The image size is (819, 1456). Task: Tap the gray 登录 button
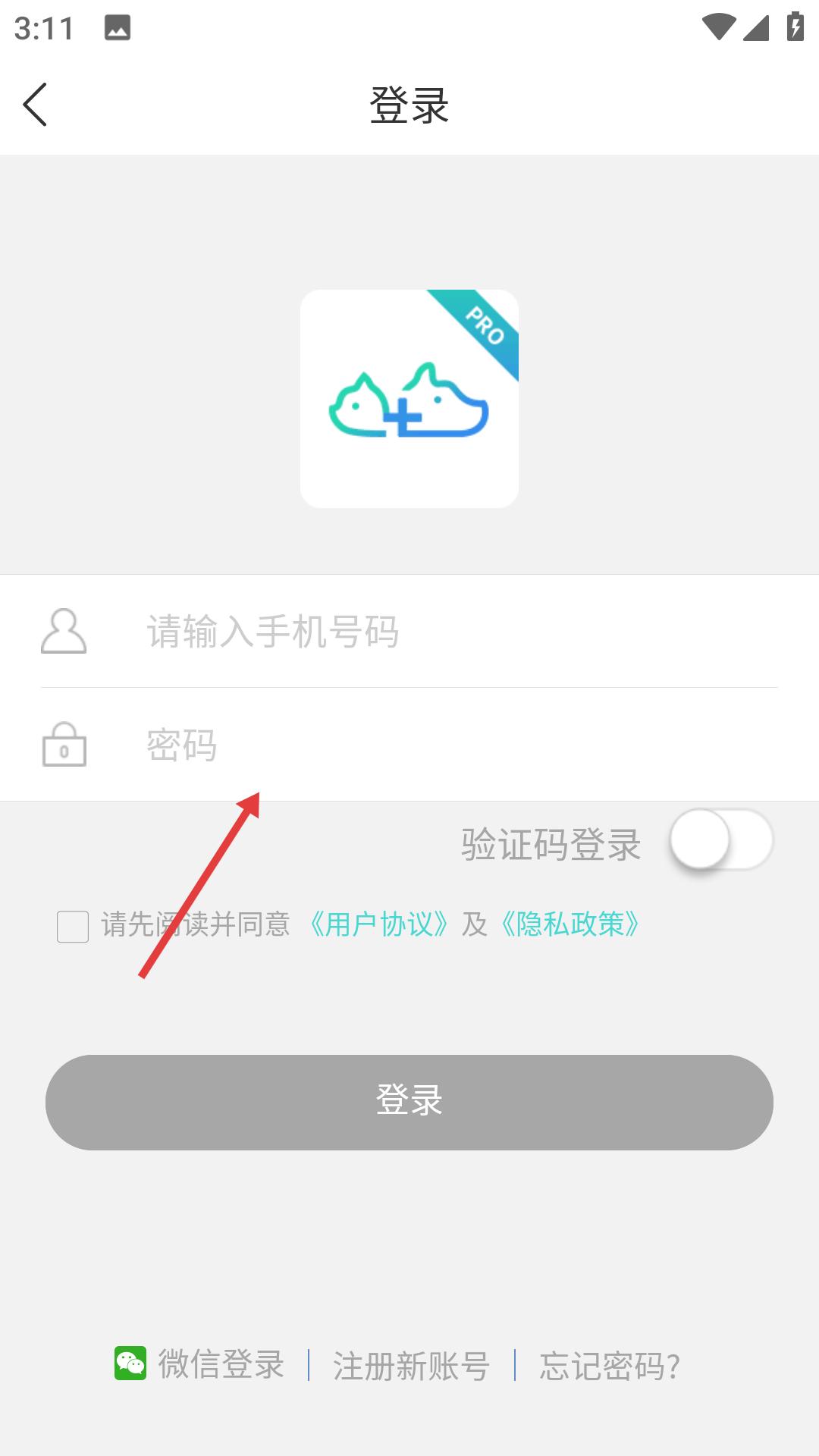409,1102
